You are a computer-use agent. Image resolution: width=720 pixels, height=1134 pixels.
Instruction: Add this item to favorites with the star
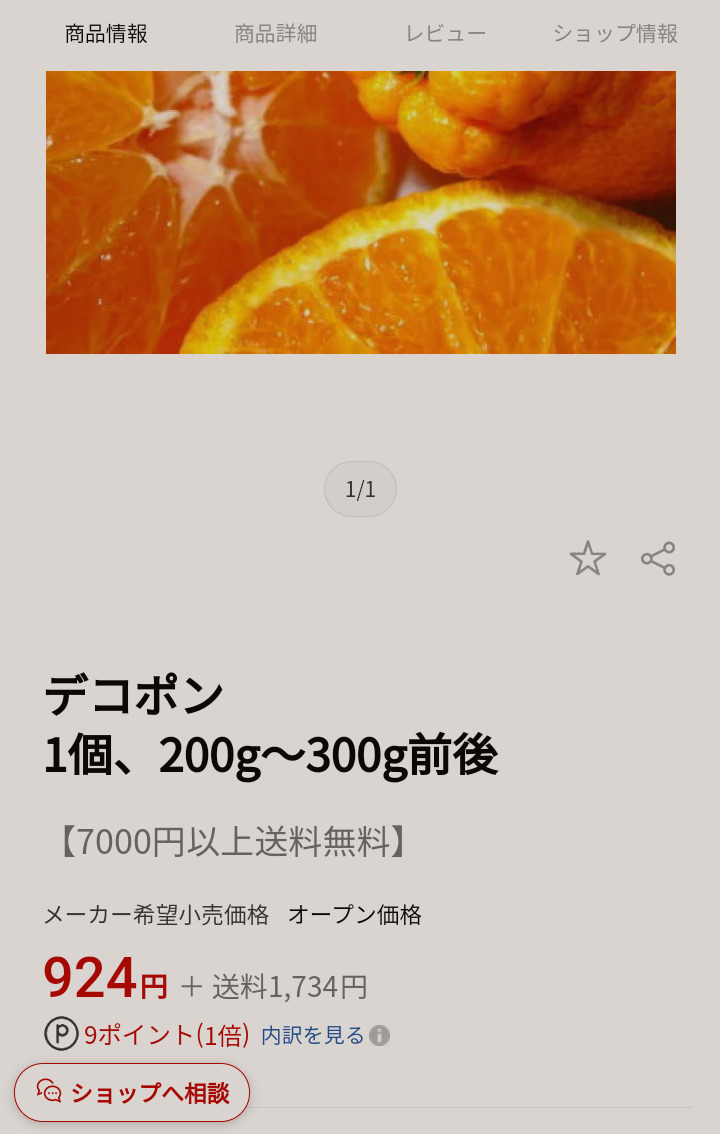tap(588, 559)
